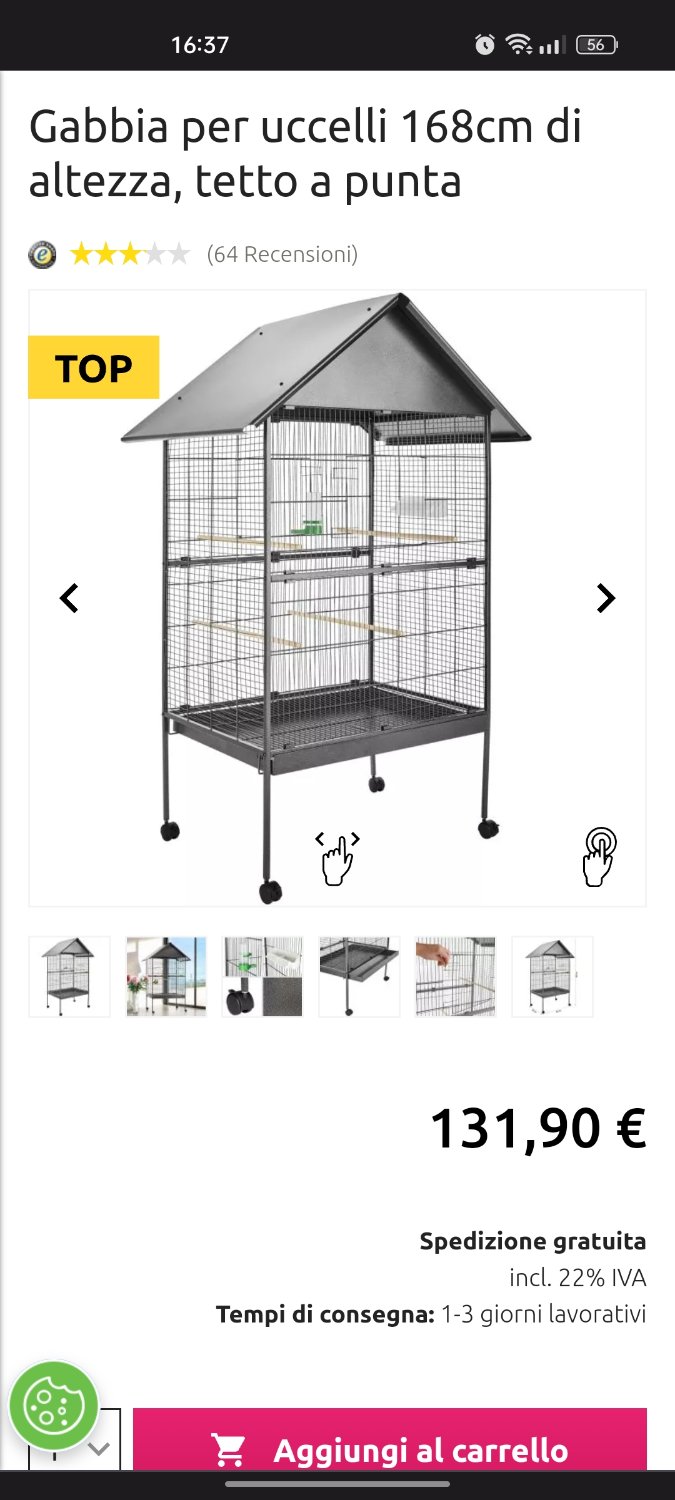This screenshot has width=675, height=1500.
Task: Open the quantity dropdown
Action: pos(98,1447)
